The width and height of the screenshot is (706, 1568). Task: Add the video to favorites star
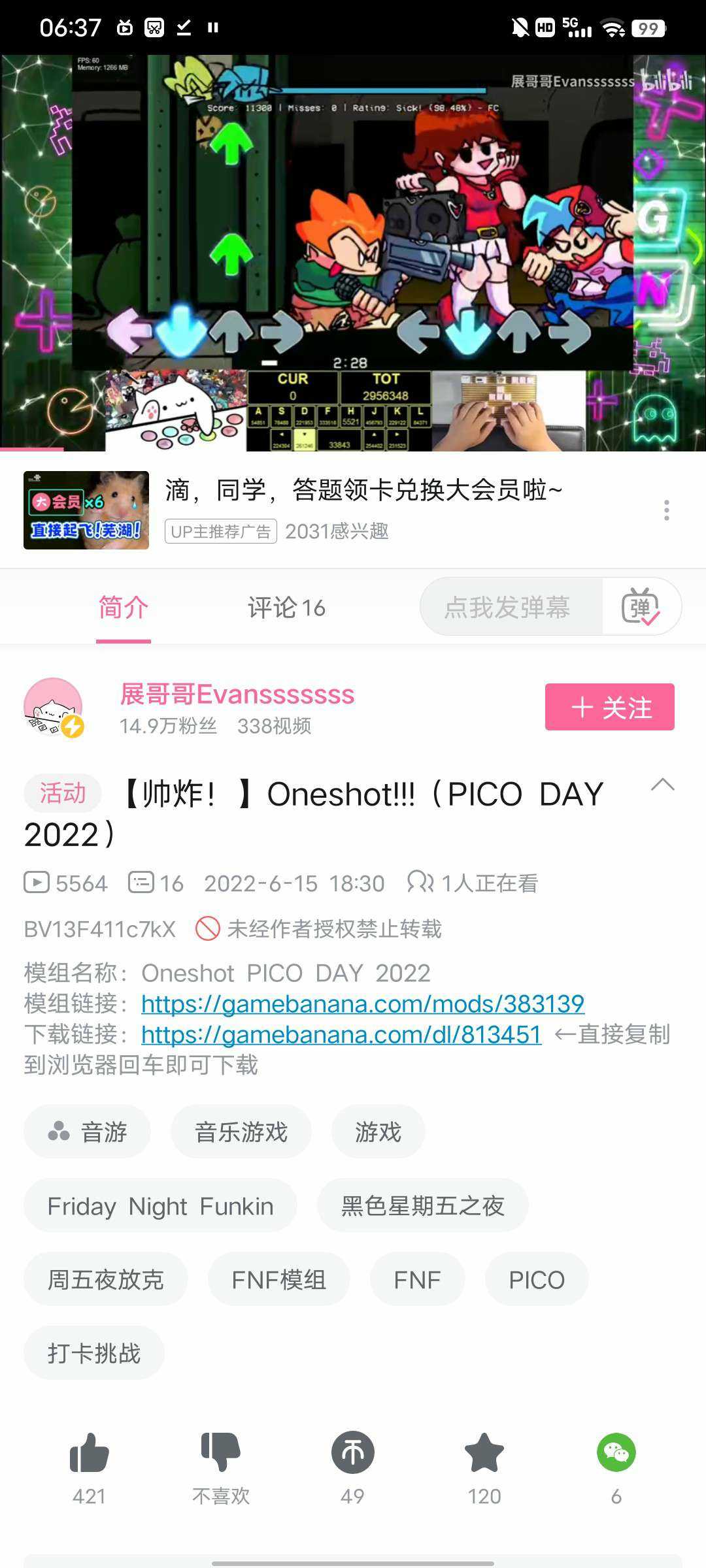[484, 1454]
